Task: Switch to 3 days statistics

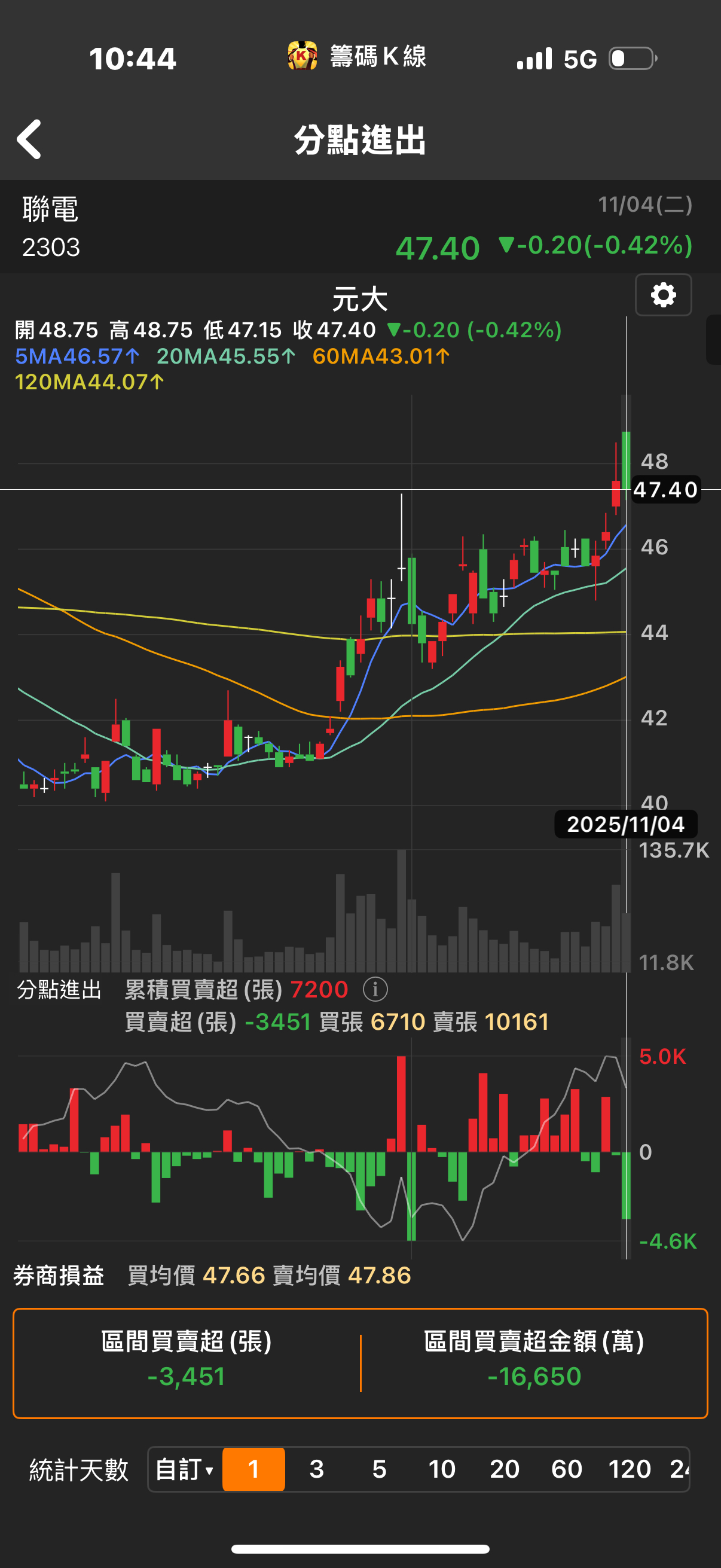Action: [x=316, y=1469]
